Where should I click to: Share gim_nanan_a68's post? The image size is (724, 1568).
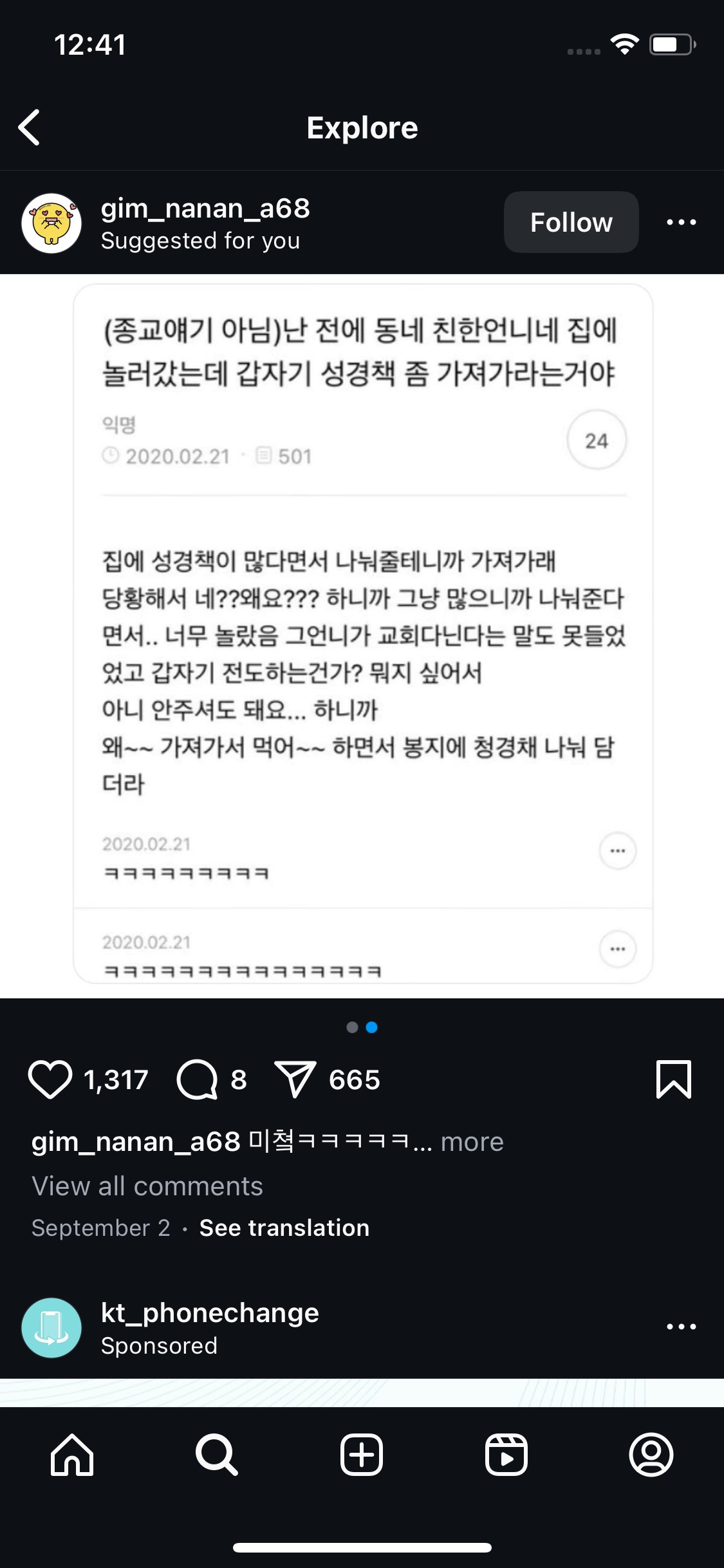(295, 1079)
